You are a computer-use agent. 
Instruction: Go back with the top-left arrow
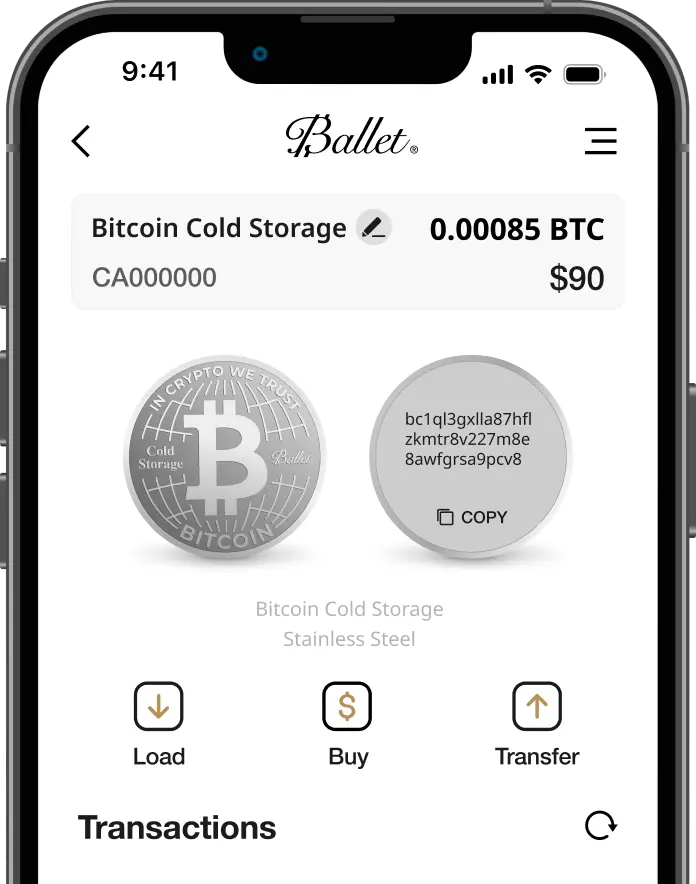pos(81,141)
